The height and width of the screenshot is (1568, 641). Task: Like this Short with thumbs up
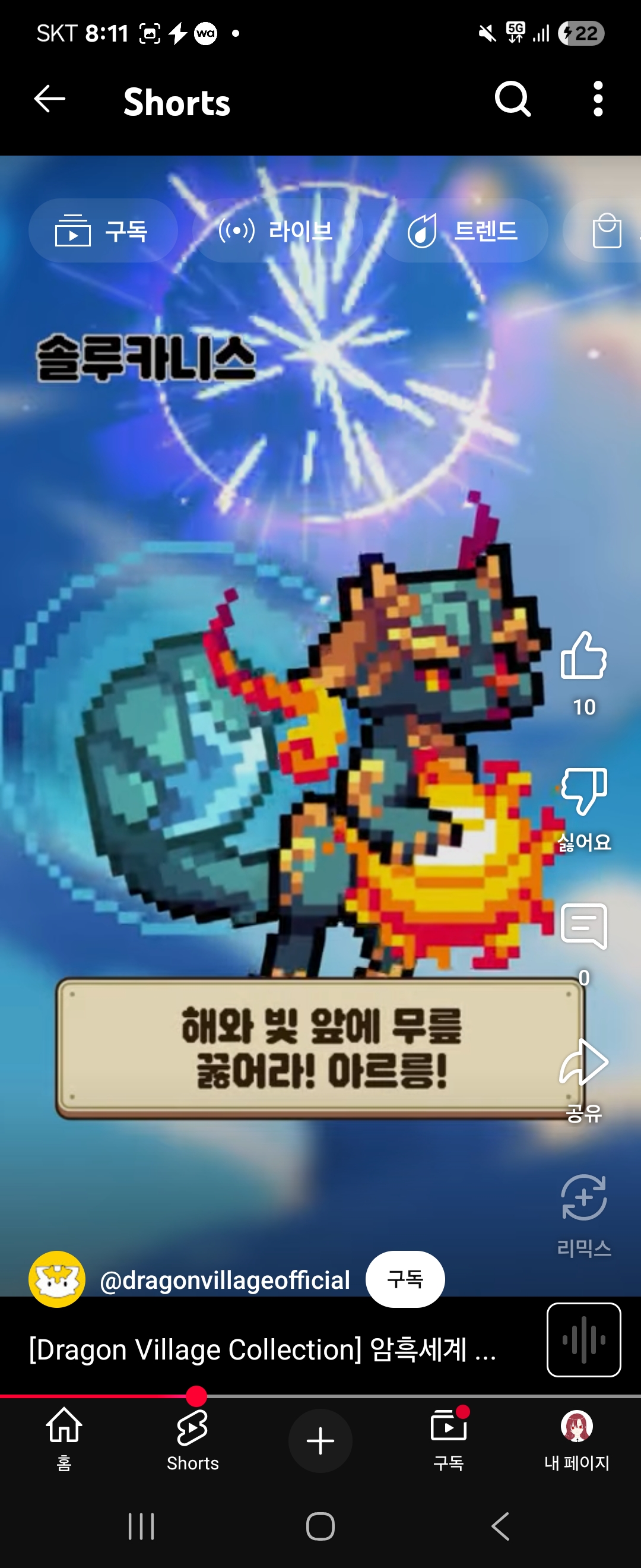click(x=583, y=656)
